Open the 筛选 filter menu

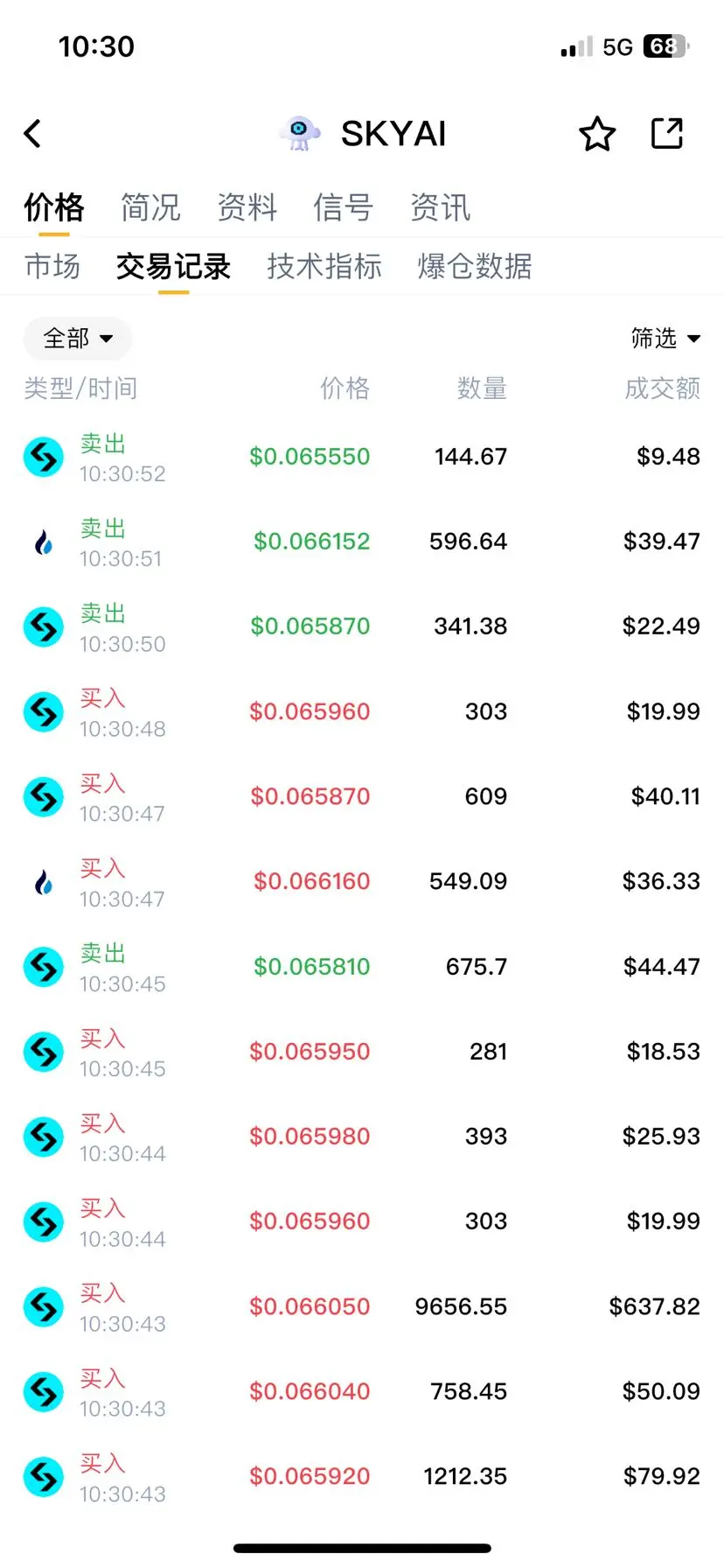point(666,338)
